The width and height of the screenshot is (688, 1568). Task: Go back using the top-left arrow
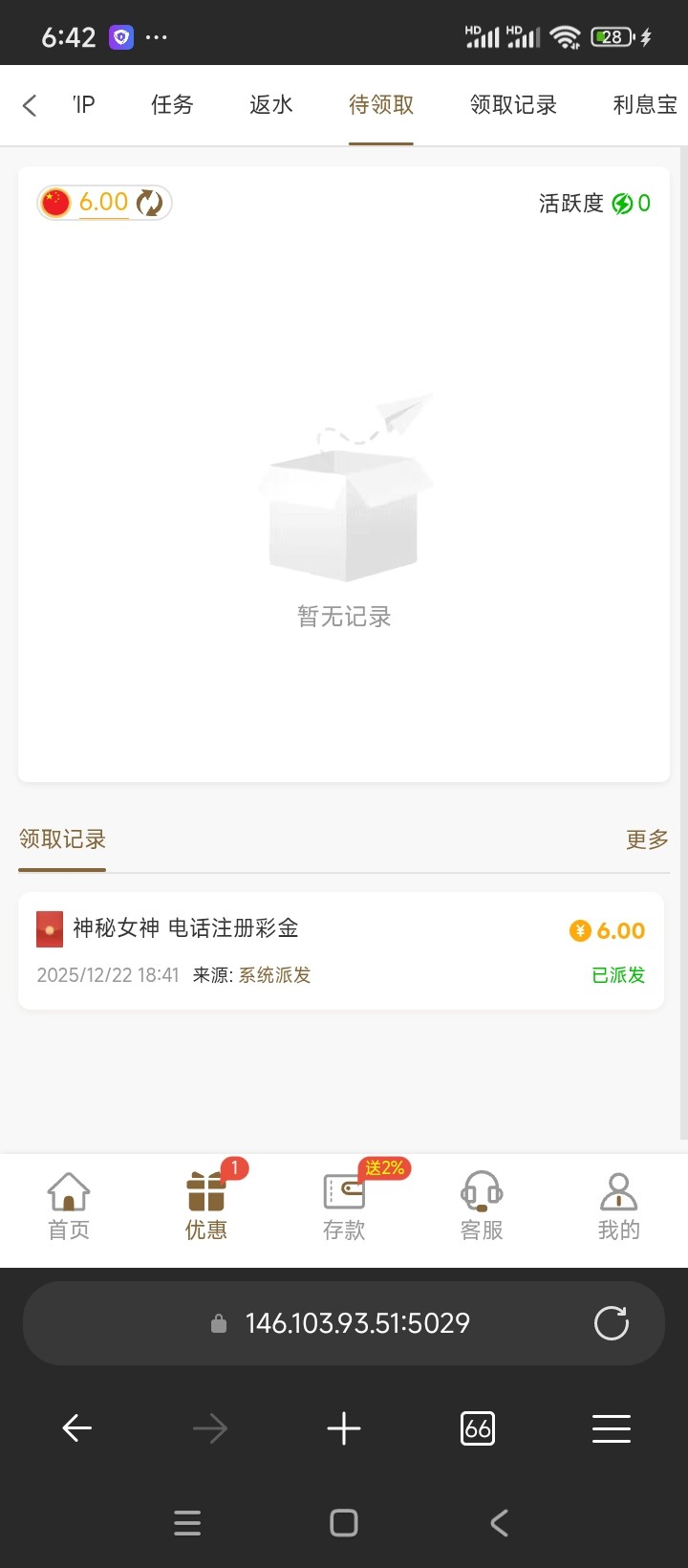31,105
